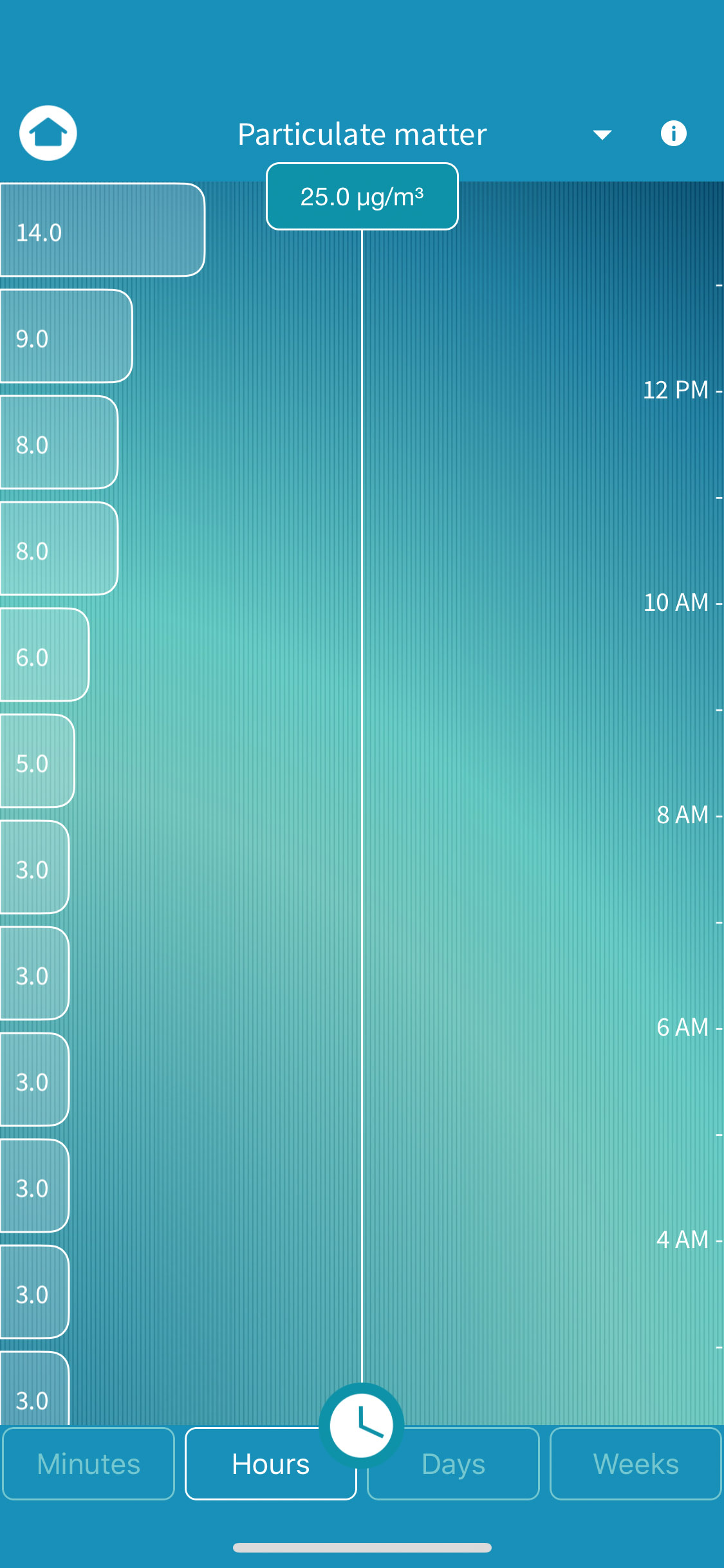Open the info icon
This screenshot has height=1568, width=724.
(x=674, y=134)
